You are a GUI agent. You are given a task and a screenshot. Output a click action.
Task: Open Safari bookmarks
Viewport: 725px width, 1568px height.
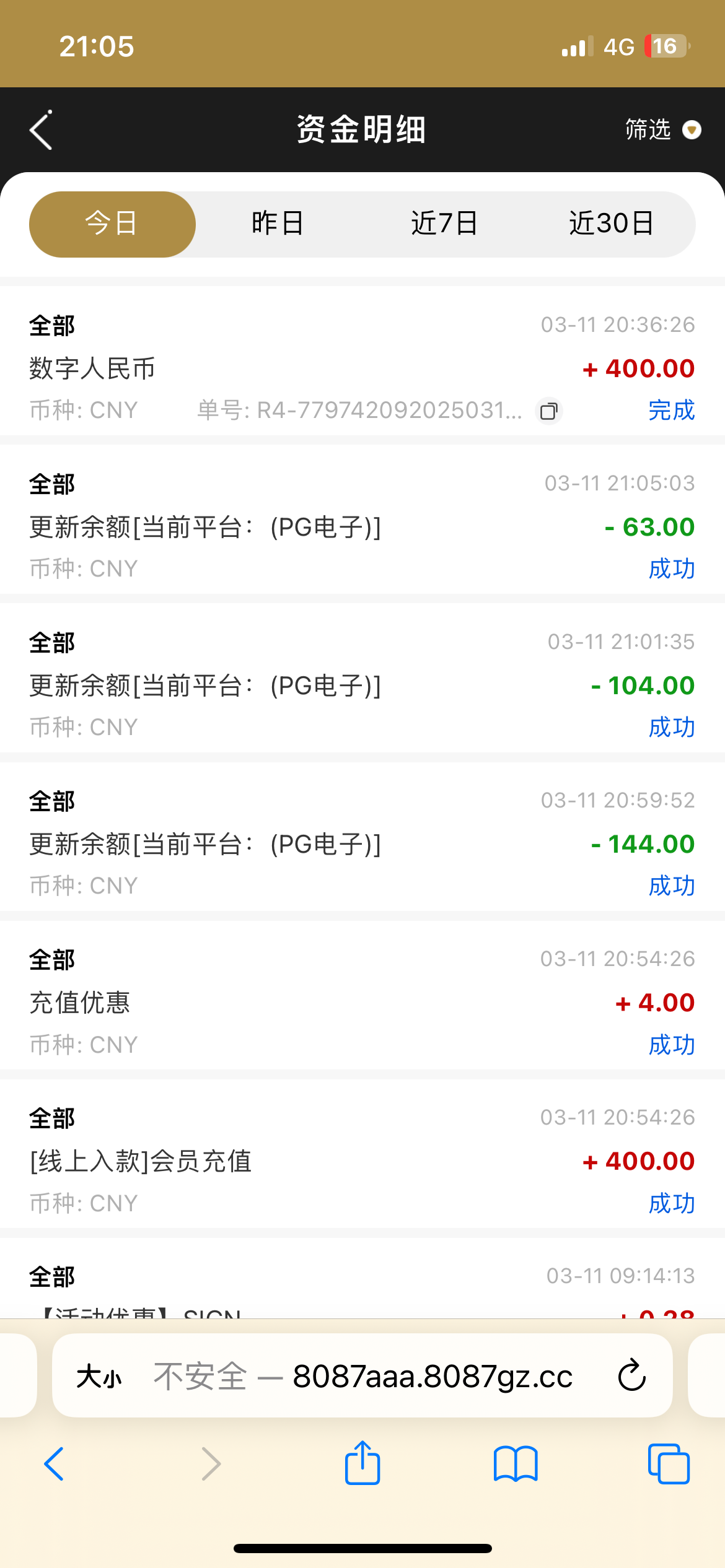pos(516,1464)
